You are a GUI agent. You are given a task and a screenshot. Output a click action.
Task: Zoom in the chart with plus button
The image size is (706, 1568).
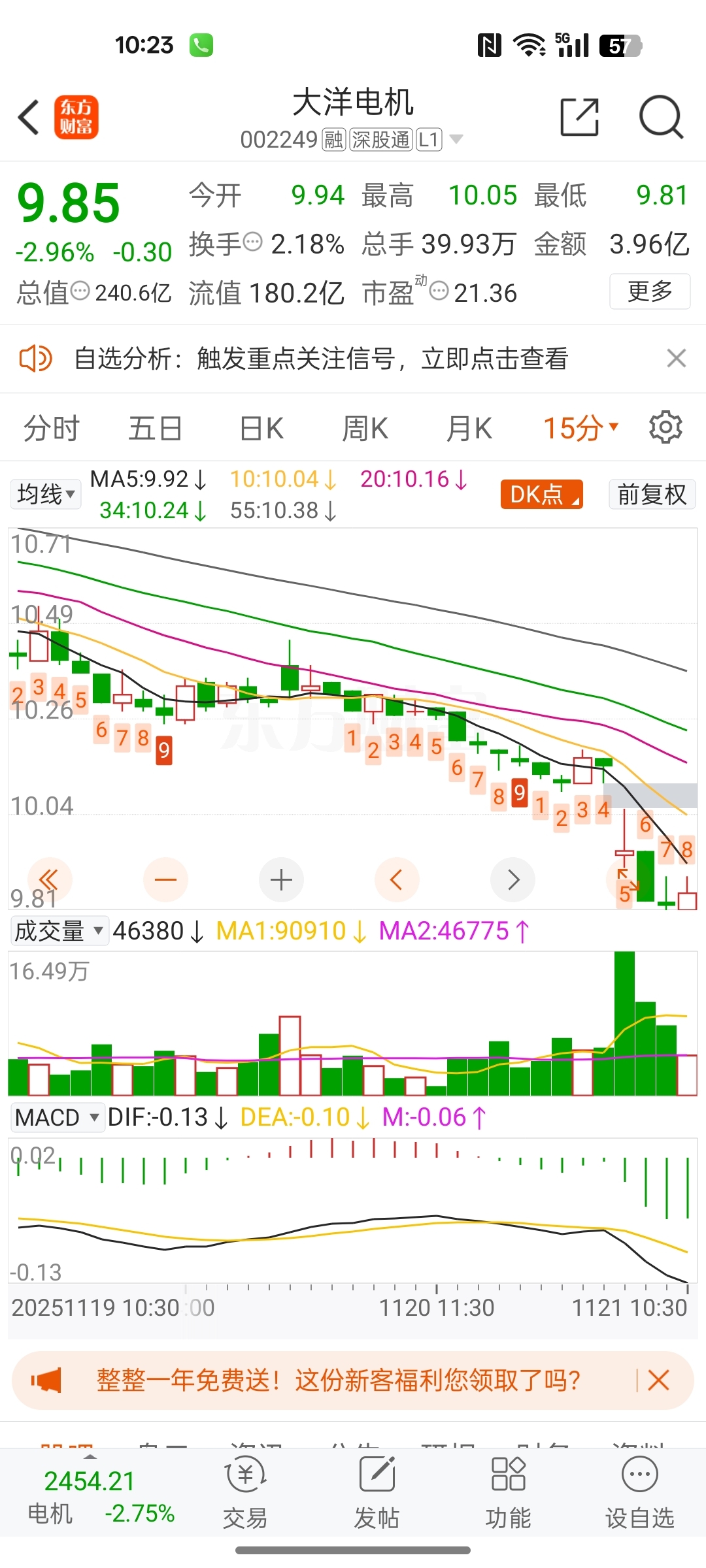pyautogui.click(x=281, y=879)
